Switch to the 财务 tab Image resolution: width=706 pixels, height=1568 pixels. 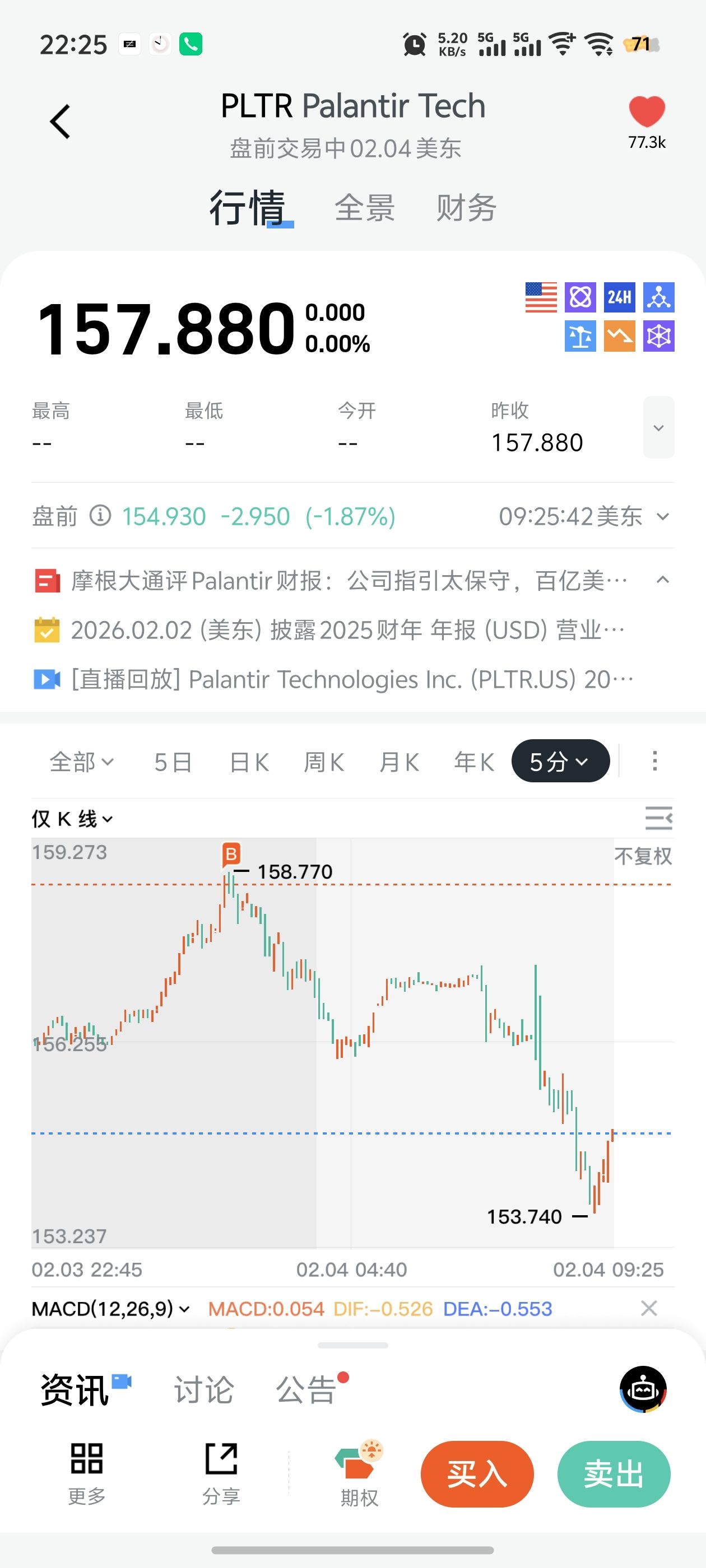466,208
